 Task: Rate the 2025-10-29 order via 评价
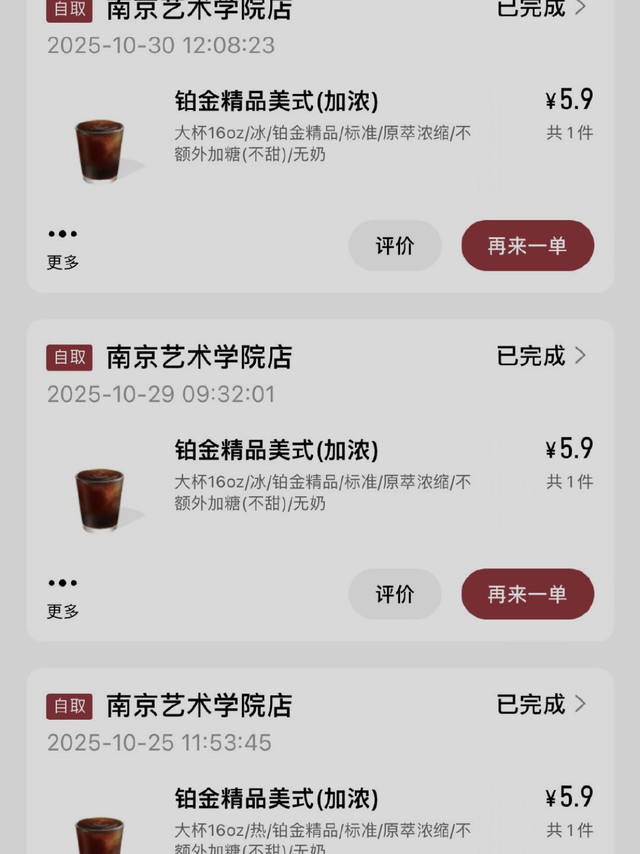395,594
